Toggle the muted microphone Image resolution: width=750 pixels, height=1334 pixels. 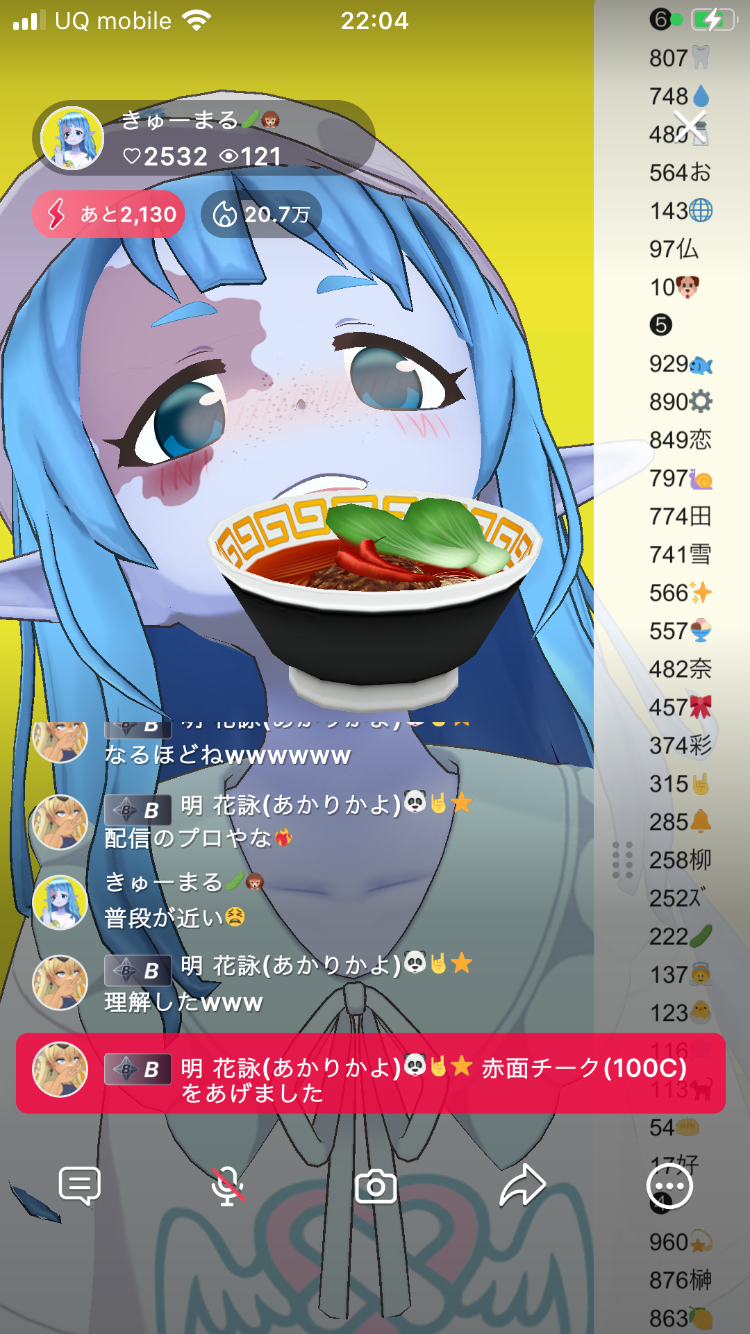(228, 1186)
